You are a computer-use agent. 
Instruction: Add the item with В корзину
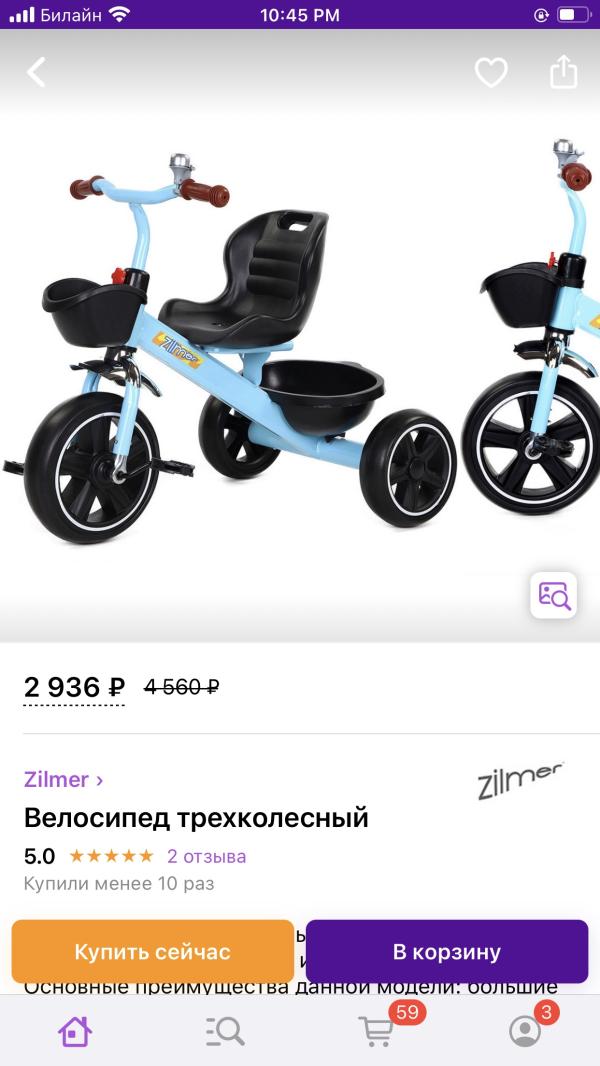tap(446, 951)
